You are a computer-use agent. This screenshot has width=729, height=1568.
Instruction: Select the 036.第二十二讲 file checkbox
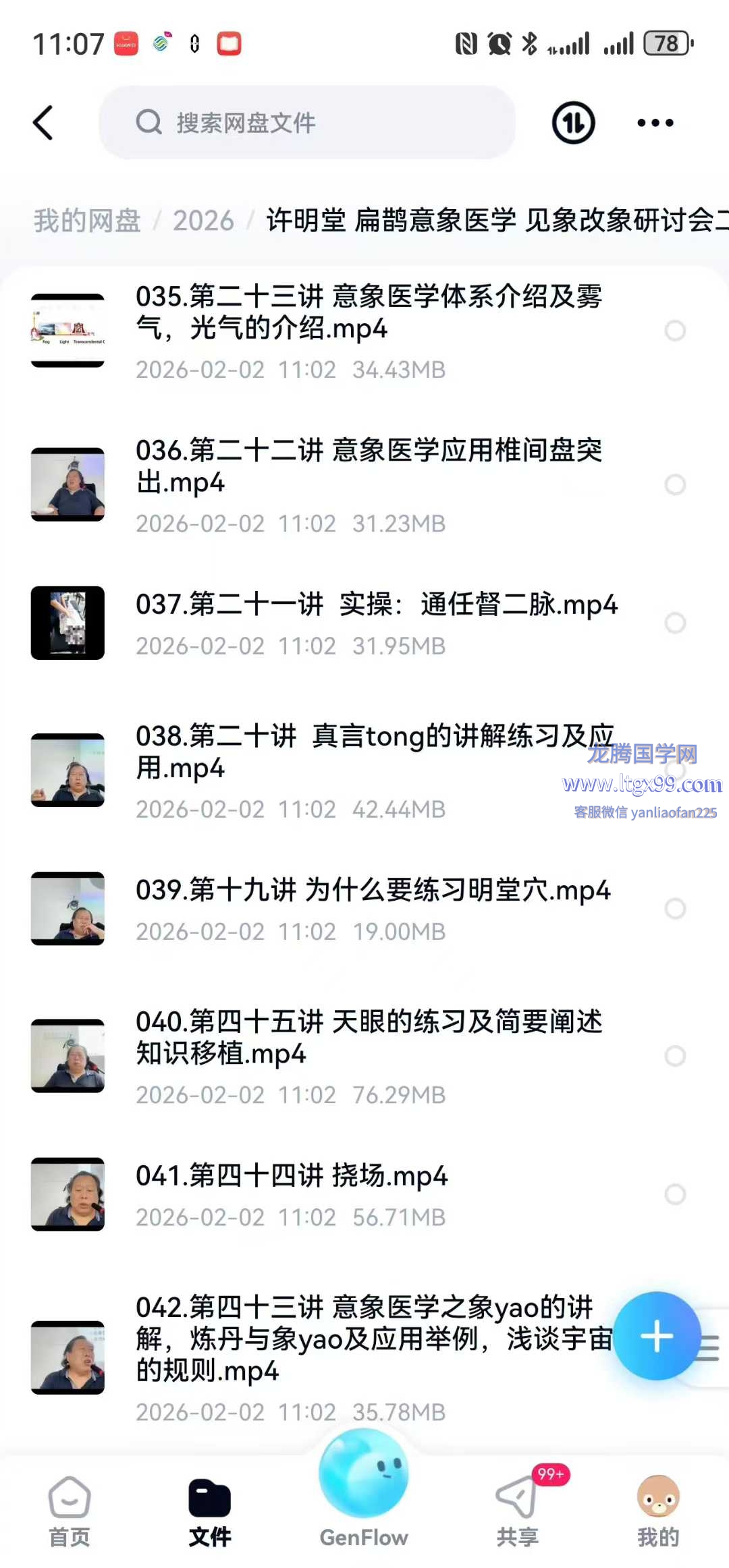675,484
